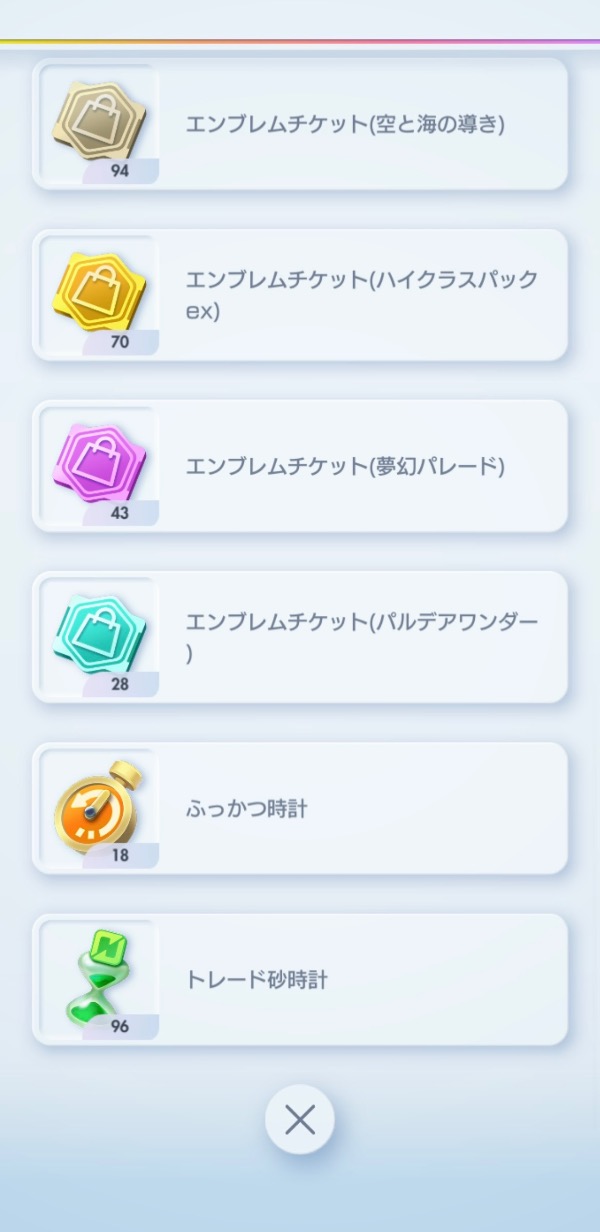Show details for トレード砂時計
Image resolution: width=600 pixels, height=1232 pixels.
(300, 979)
